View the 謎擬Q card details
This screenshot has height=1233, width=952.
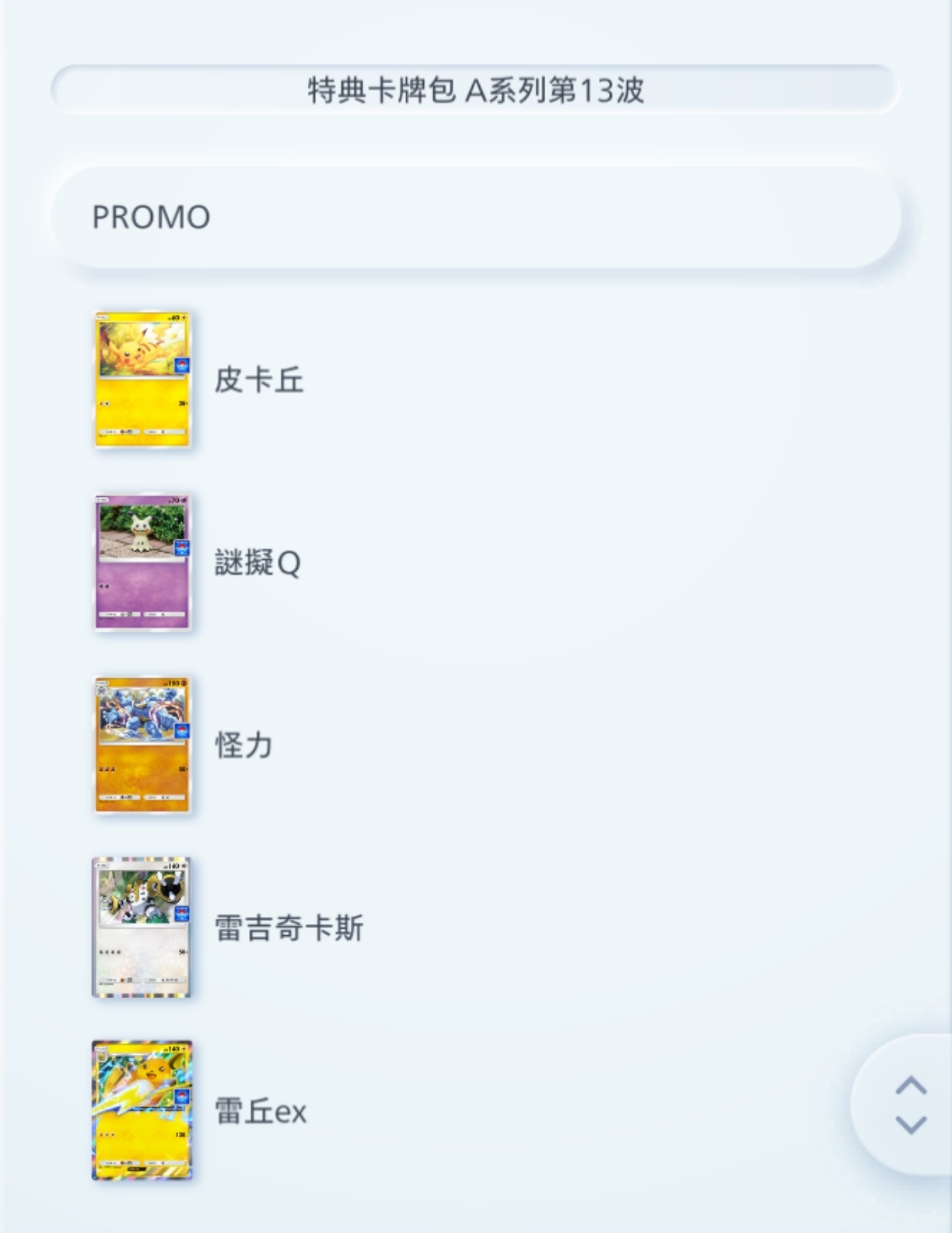142,562
